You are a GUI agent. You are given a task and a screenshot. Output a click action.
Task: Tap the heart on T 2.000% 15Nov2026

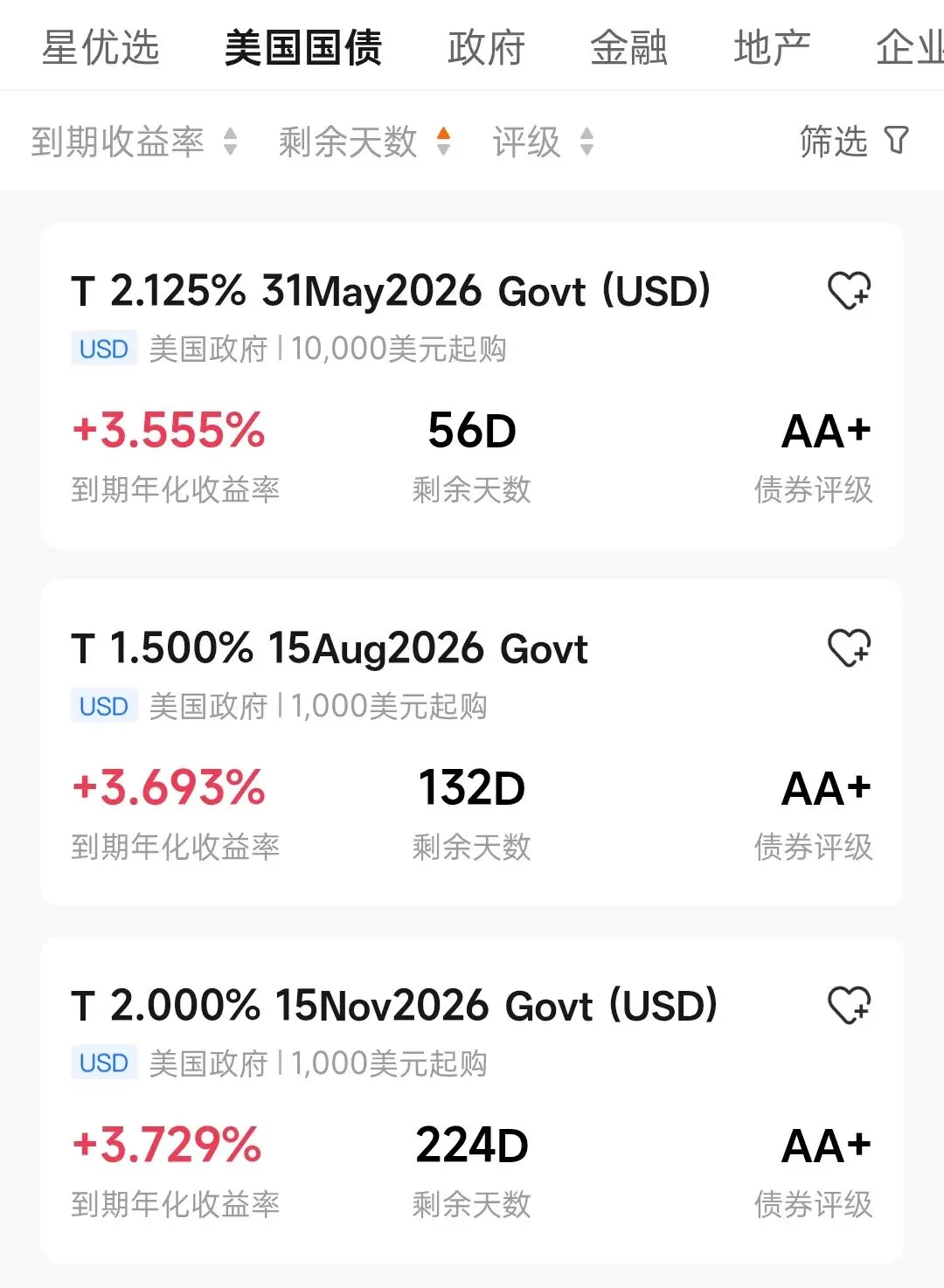[849, 1006]
